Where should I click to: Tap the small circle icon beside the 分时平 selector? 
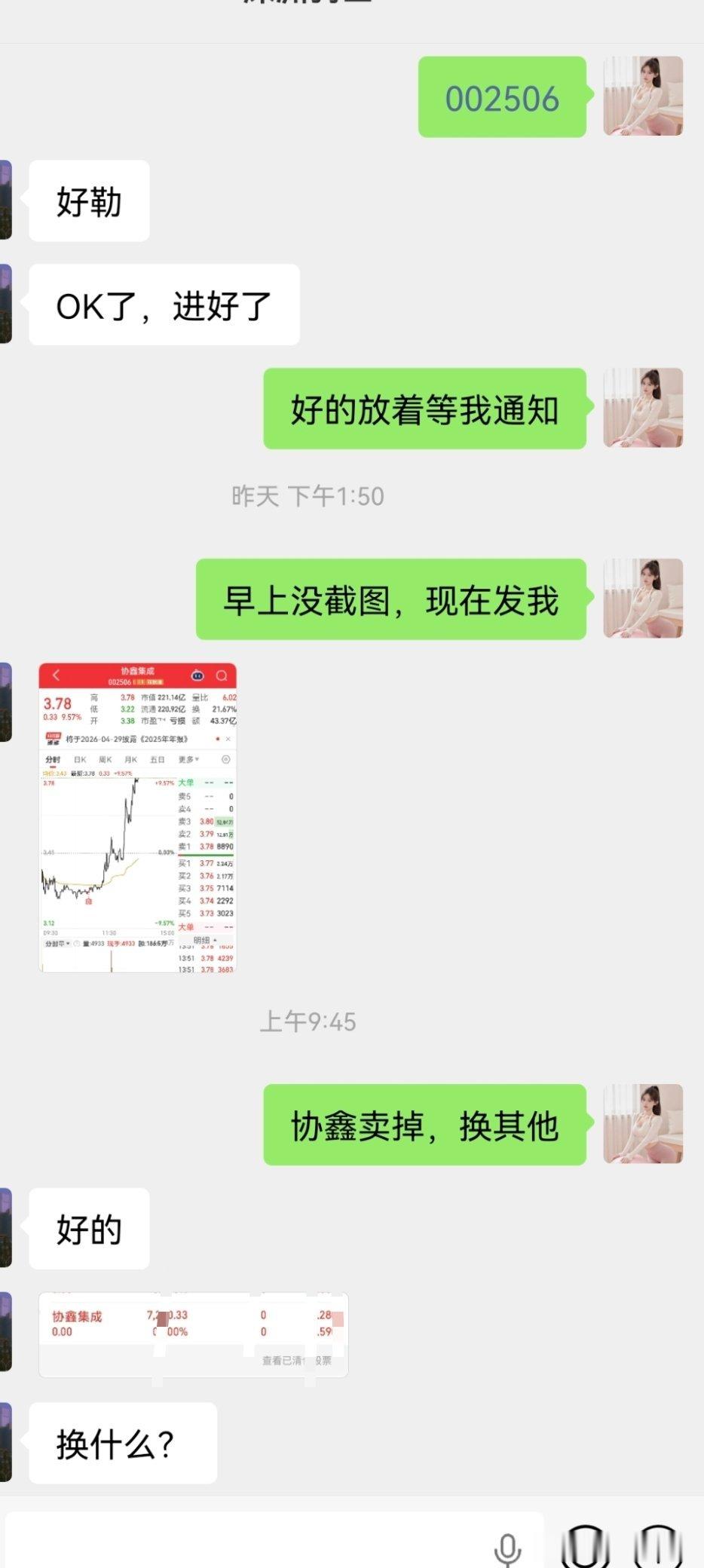click(75, 942)
